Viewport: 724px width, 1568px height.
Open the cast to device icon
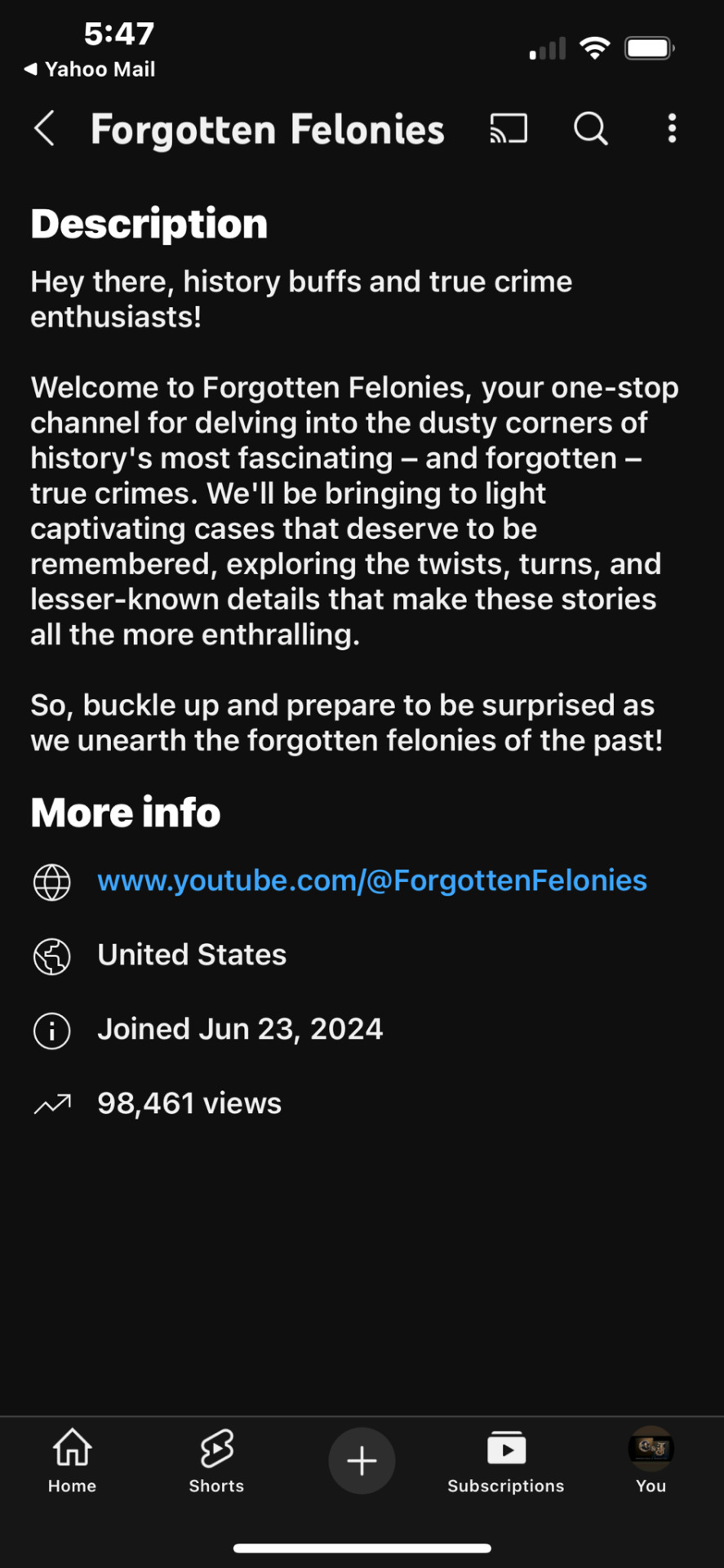[x=509, y=129]
